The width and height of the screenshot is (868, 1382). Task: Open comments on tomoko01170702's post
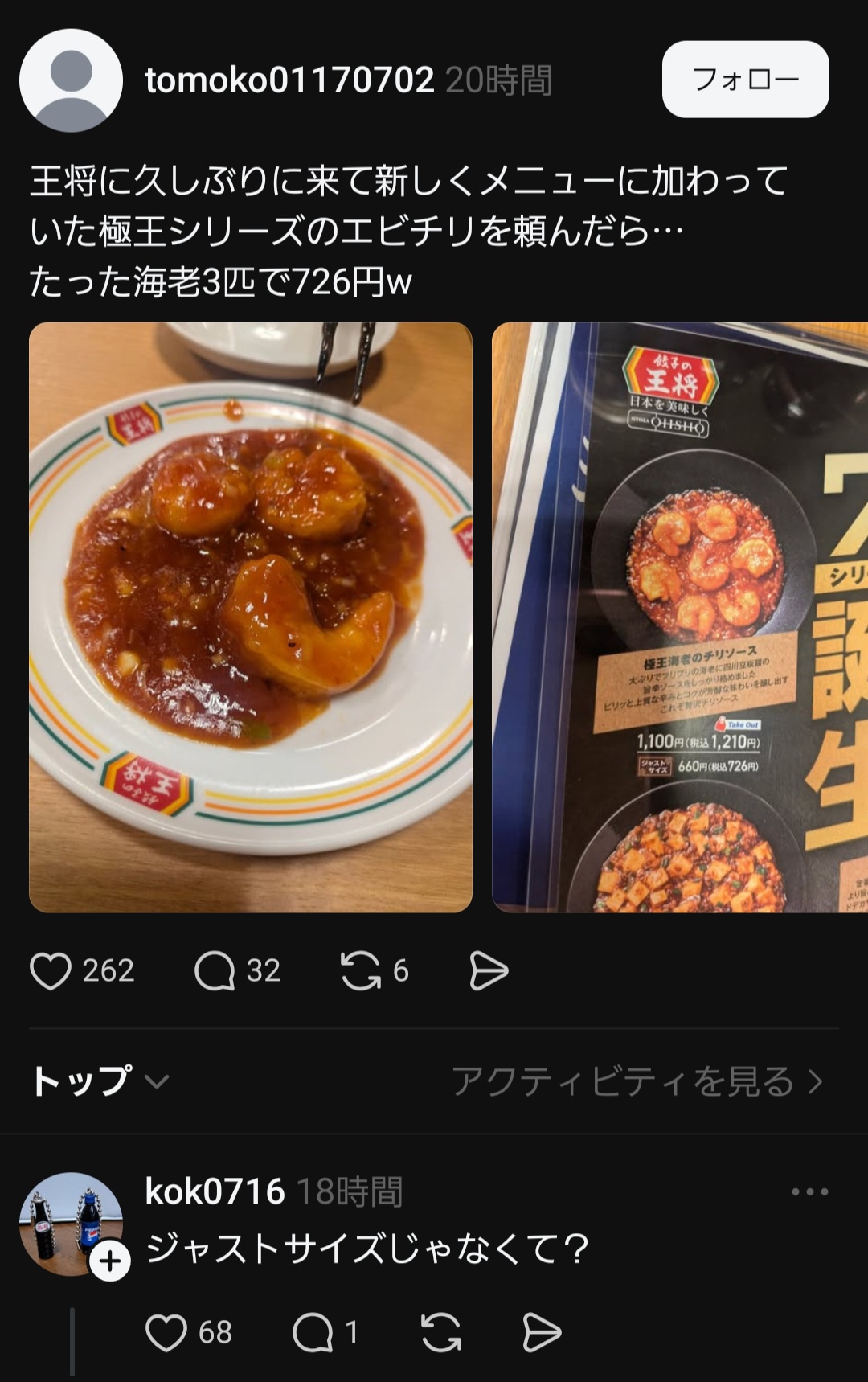[x=215, y=970]
